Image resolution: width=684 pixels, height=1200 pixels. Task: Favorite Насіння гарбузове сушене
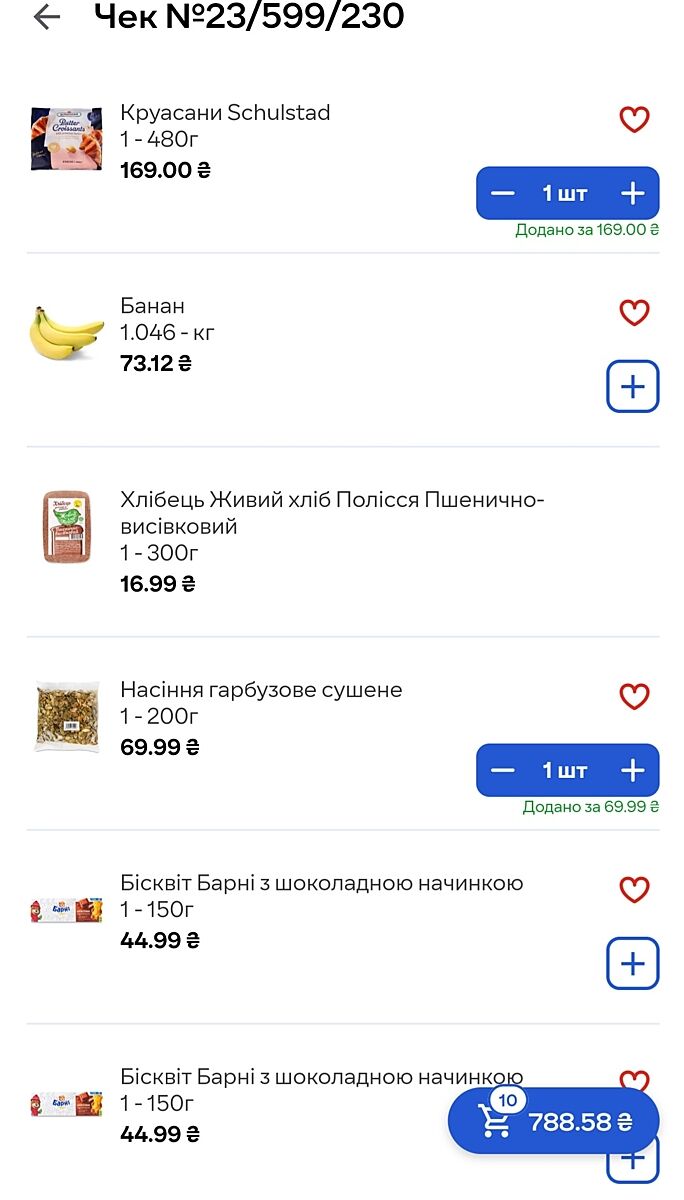(634, 697)
